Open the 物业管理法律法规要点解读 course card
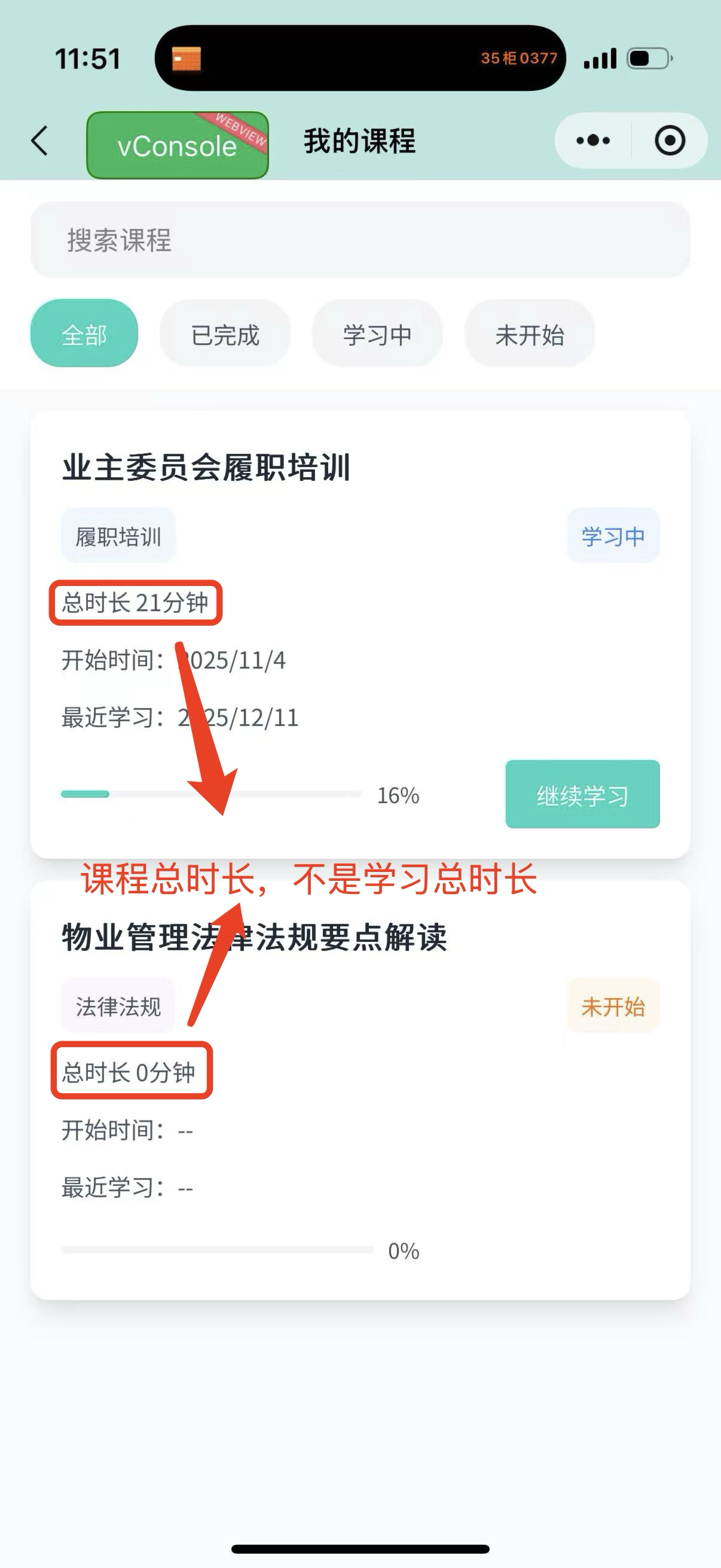The height and width of the screenshot is (1568, 721). coord(254,938)
